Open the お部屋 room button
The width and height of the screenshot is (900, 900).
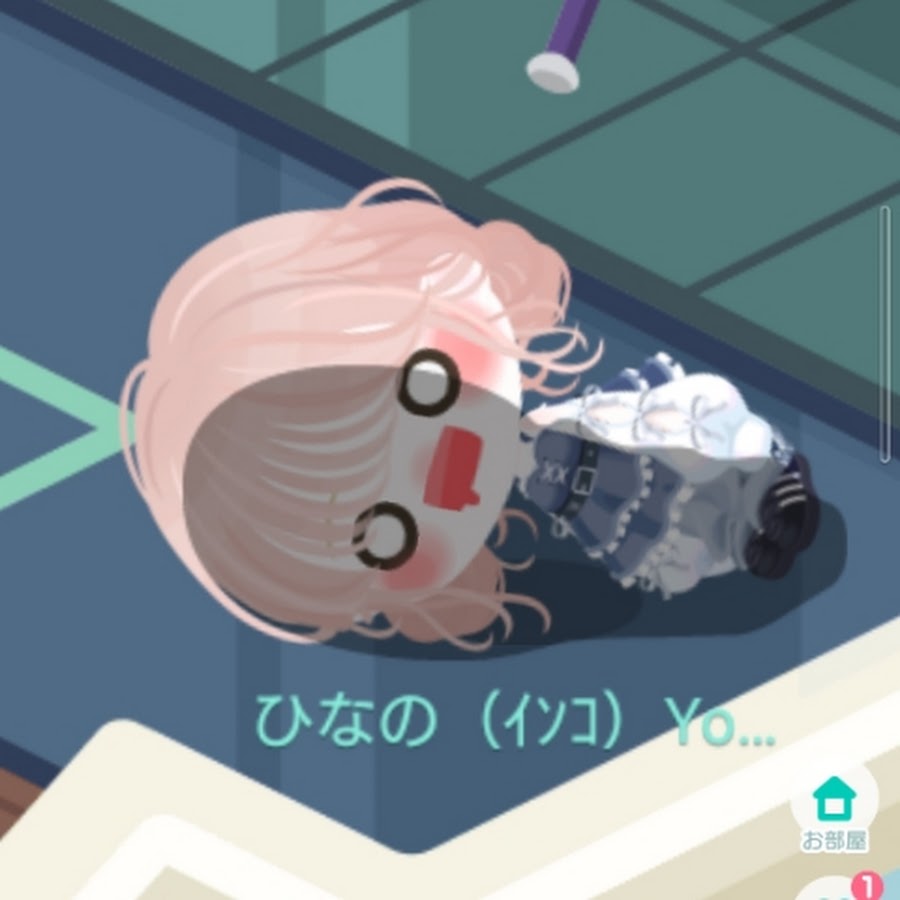coord(833,812)
